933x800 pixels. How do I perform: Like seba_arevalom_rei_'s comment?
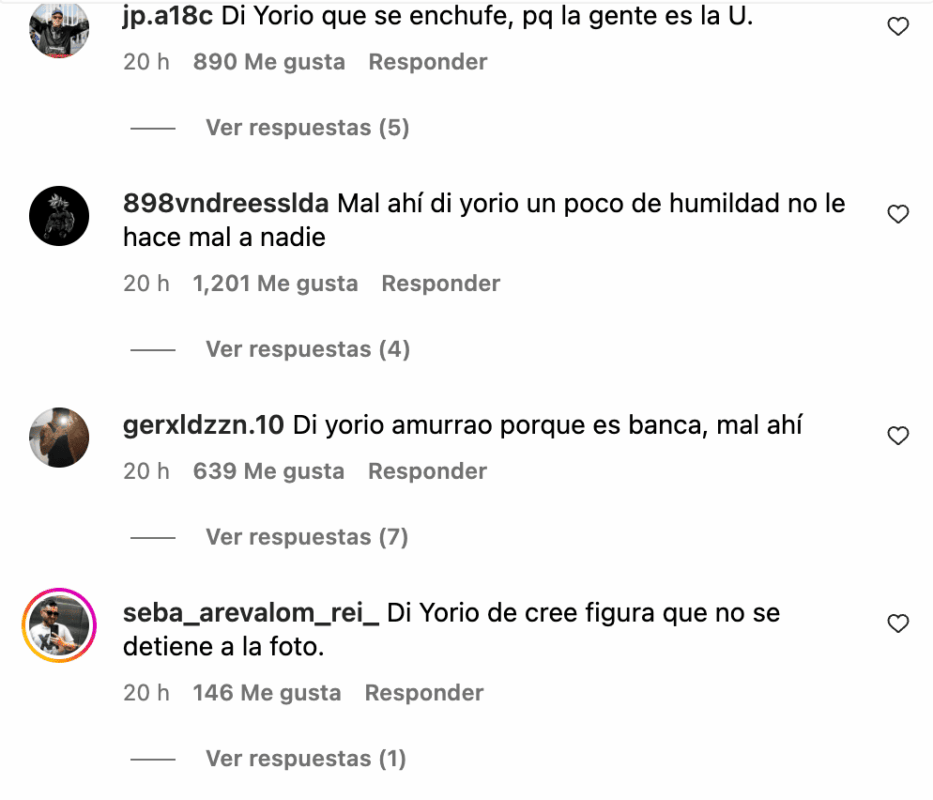(x=898, y=623)
